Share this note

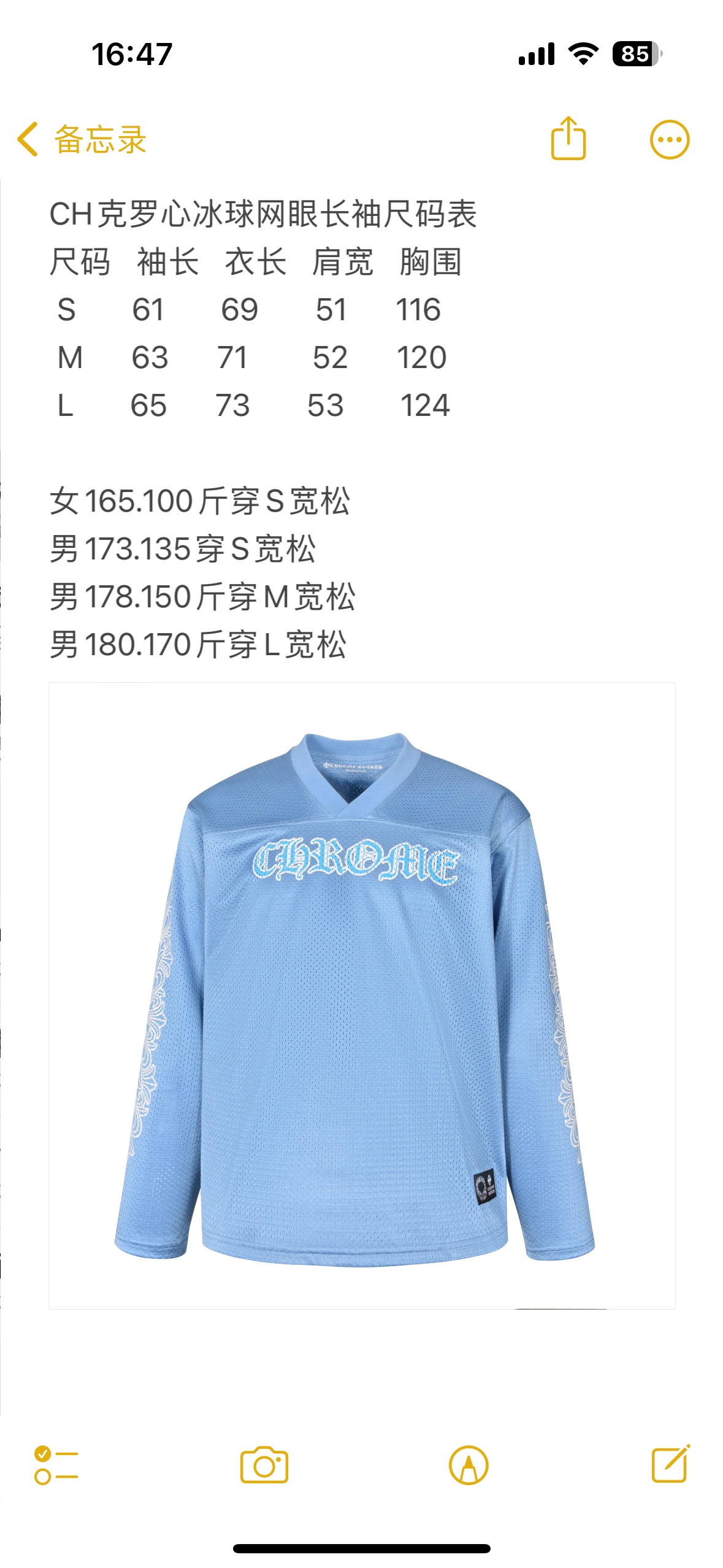568,139
